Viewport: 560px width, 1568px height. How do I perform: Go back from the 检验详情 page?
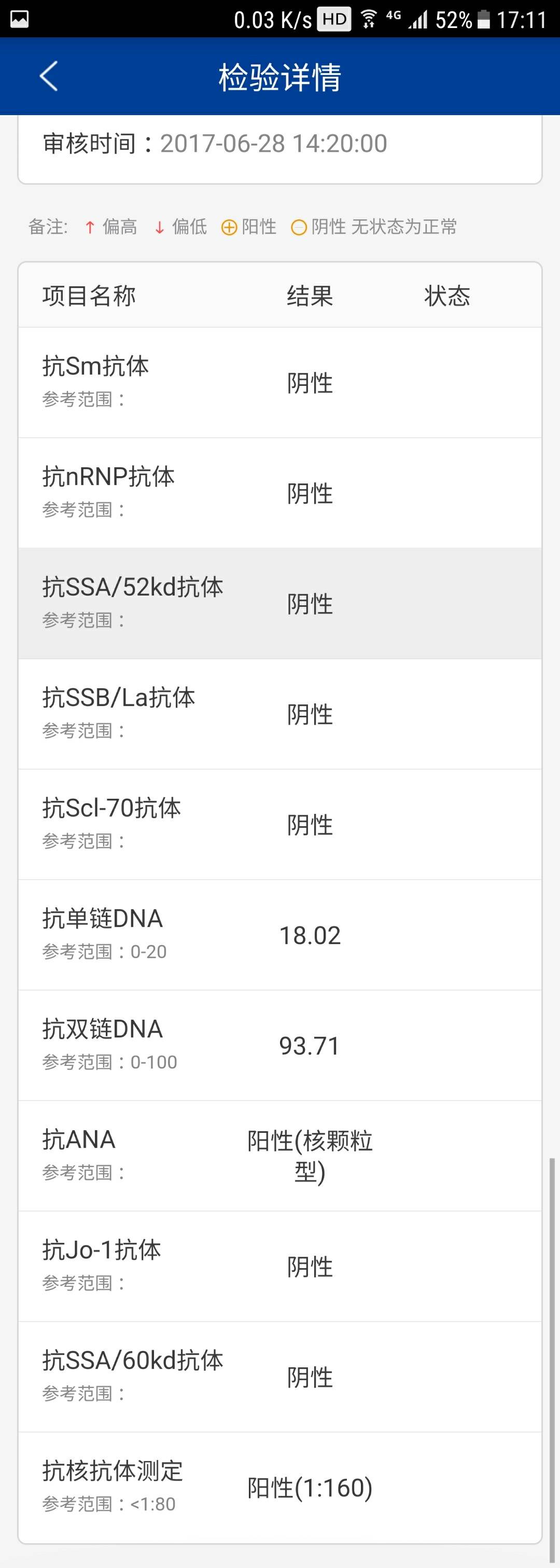(x=49, y=76)
